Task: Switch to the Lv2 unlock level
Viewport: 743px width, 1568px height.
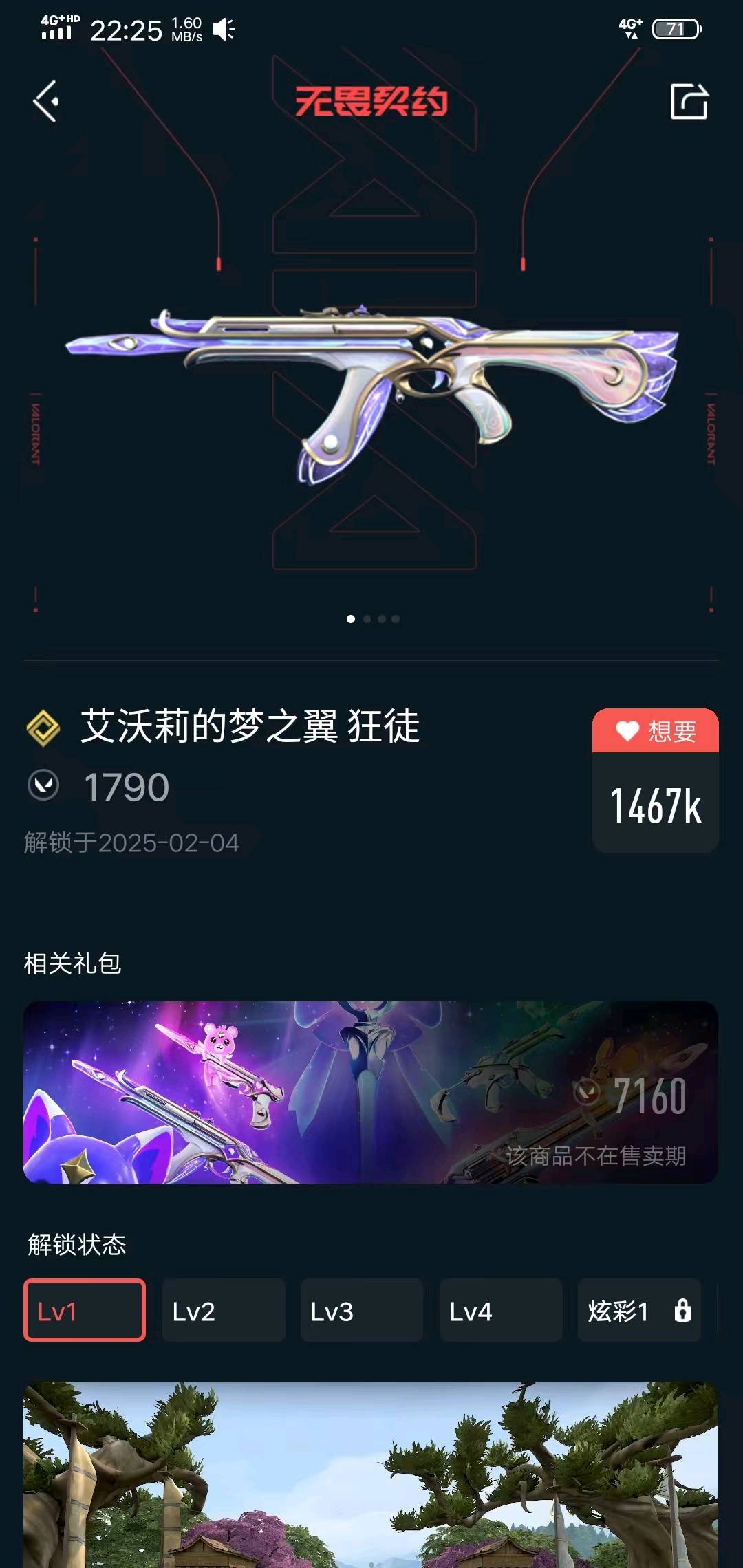Action: [224, 1310]
